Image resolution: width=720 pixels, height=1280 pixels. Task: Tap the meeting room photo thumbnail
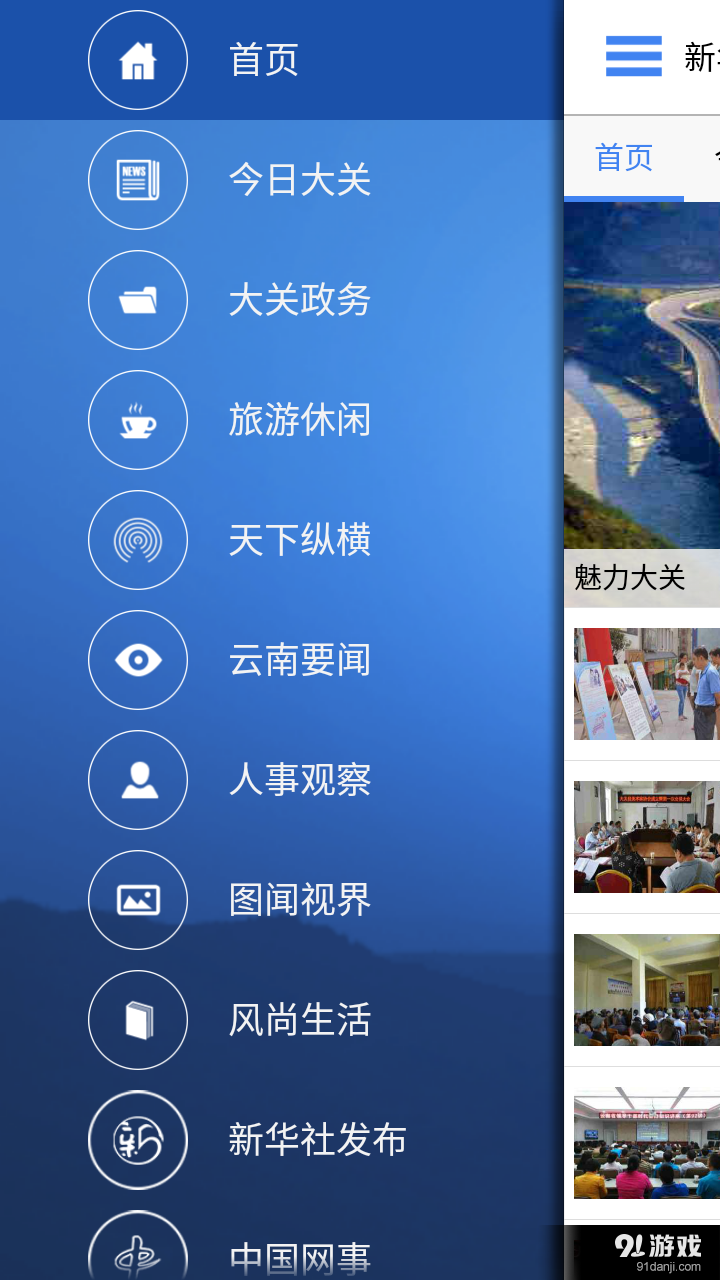pos(645,837)
